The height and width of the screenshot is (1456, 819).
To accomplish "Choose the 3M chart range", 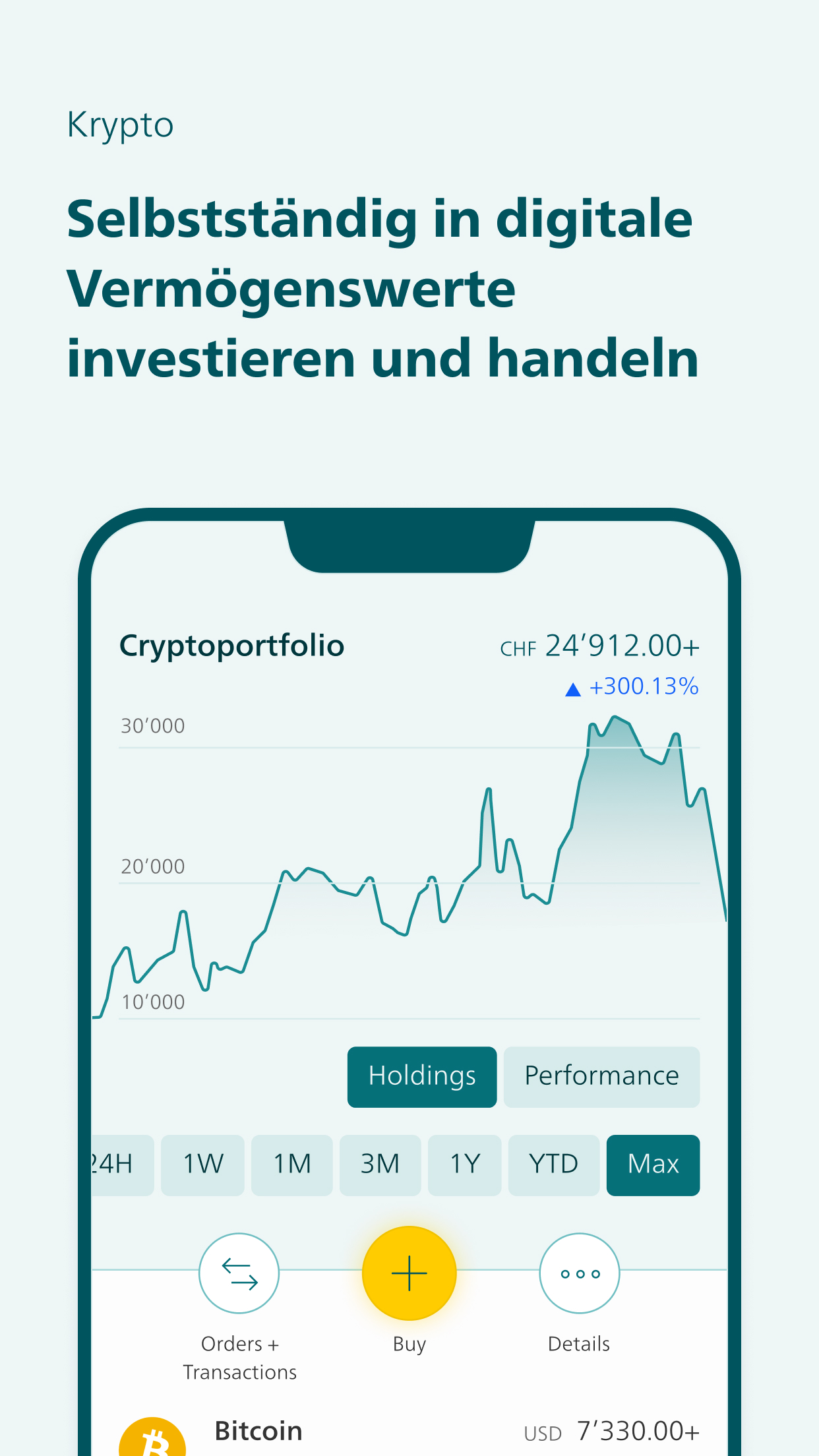I will (x=380, y=1165).
